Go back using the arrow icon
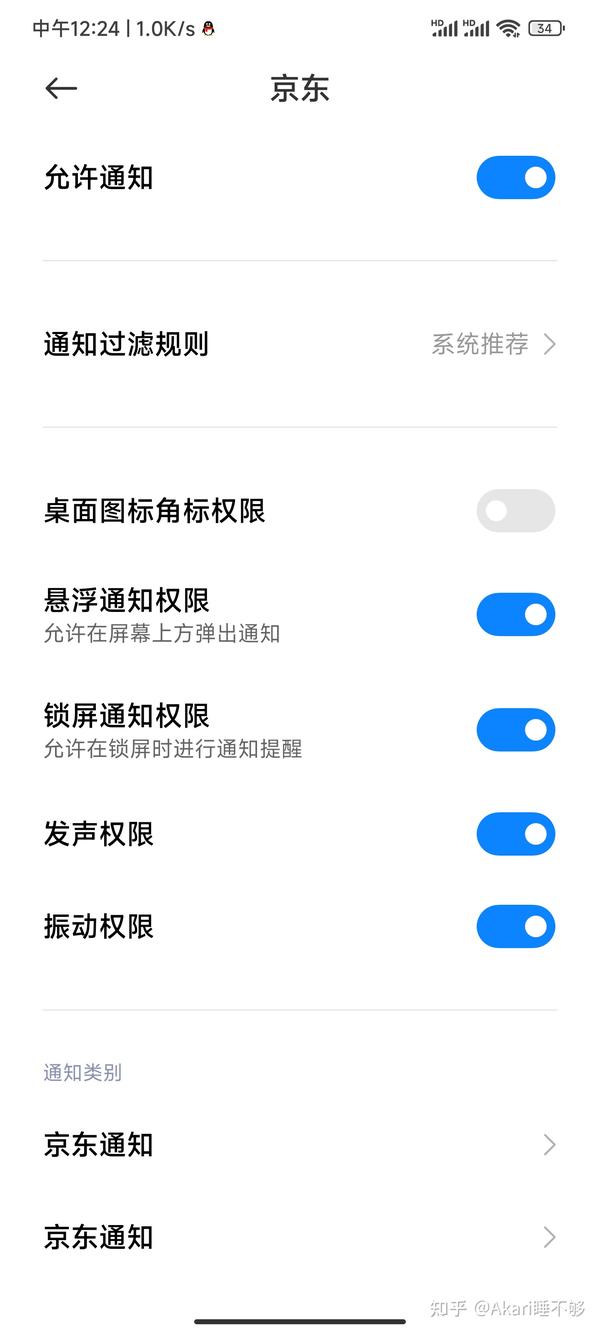The width and height of the screenshot is (600, 1333). 61,89
